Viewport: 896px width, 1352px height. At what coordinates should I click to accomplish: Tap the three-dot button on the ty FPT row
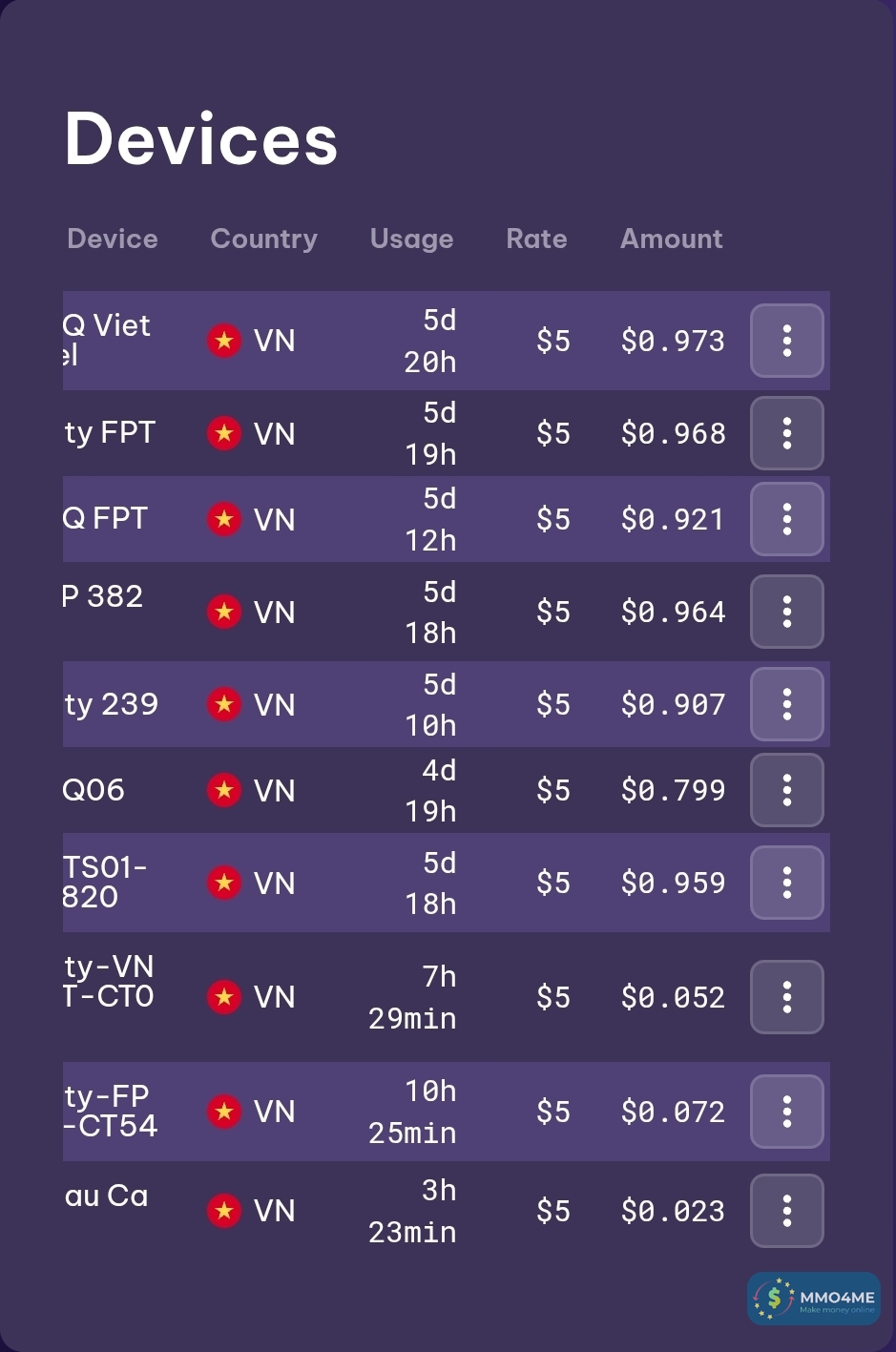pyautogui.click(x=786, y=433)
